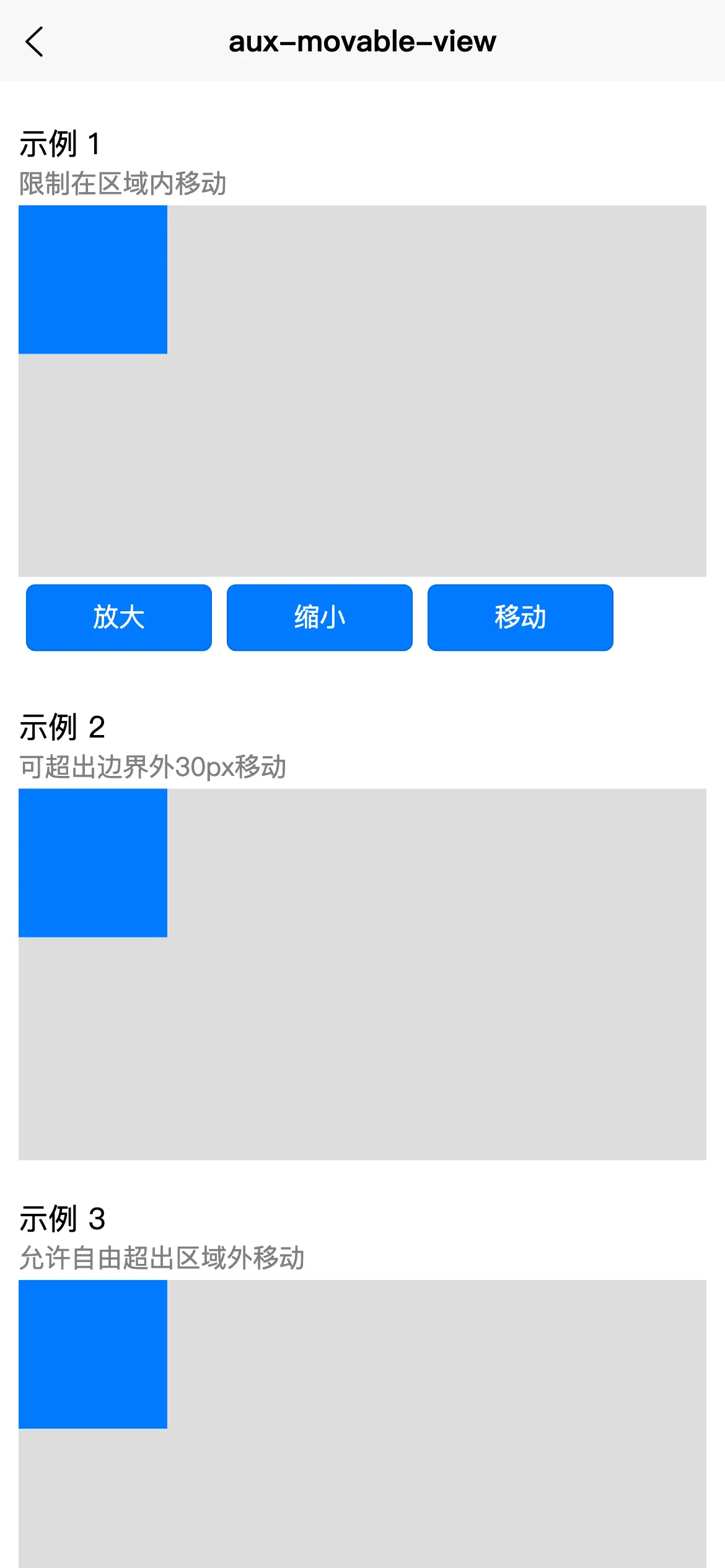Tap the 缩小 button

pos(320,617)
